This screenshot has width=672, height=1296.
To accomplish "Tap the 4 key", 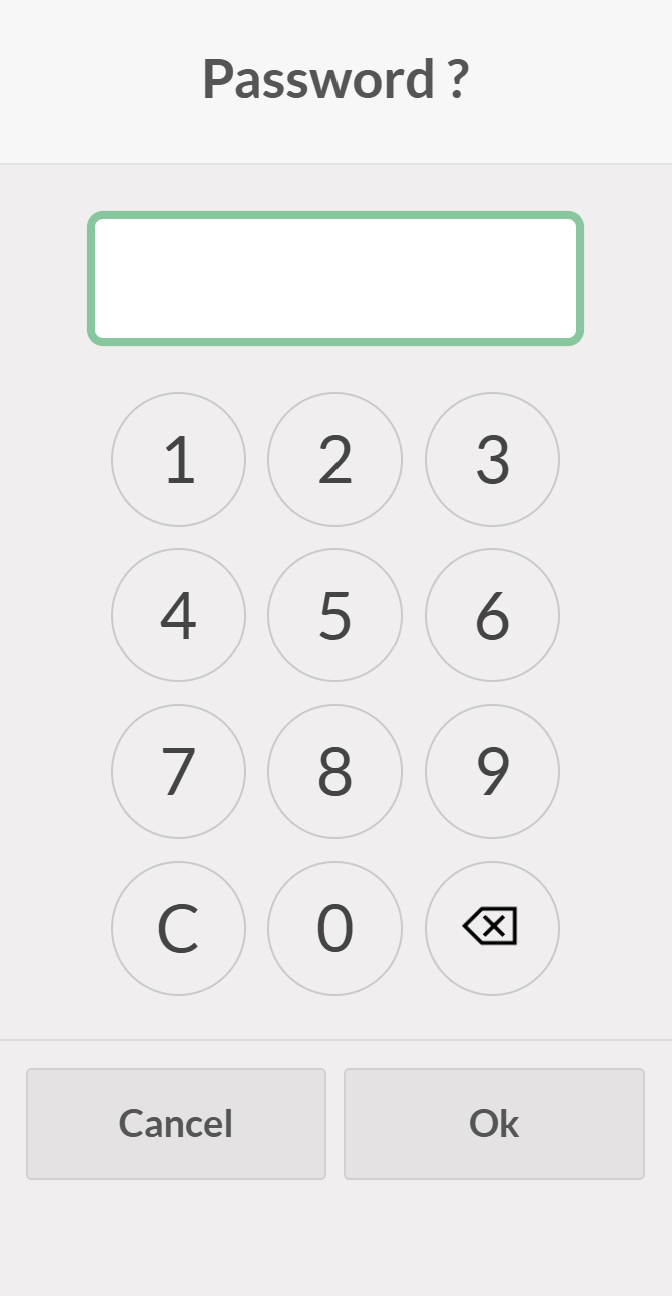I will click(x=178, y=615).
